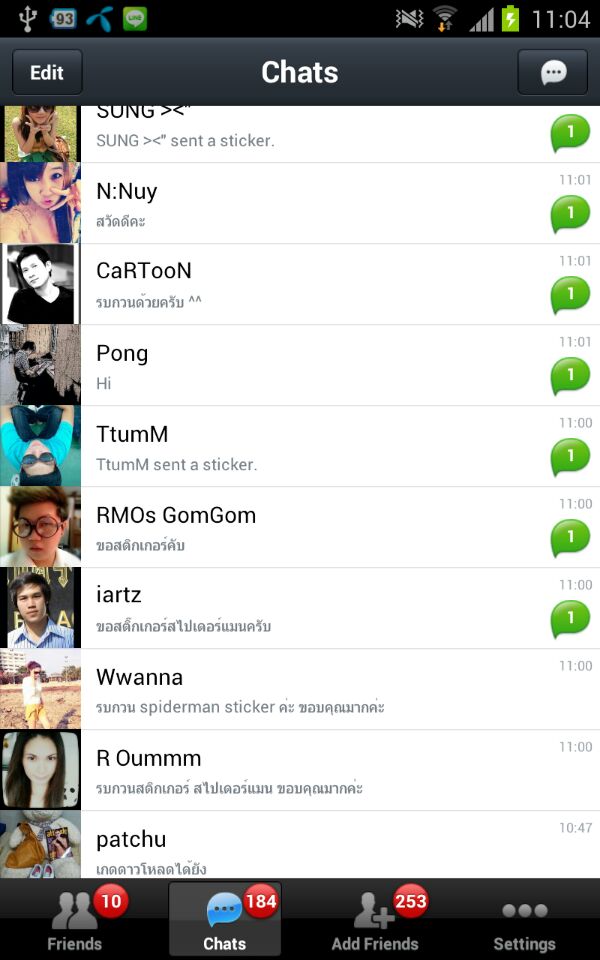Open the patchu chat thread
The image size is (600, 960).
(x=300, y=844)
